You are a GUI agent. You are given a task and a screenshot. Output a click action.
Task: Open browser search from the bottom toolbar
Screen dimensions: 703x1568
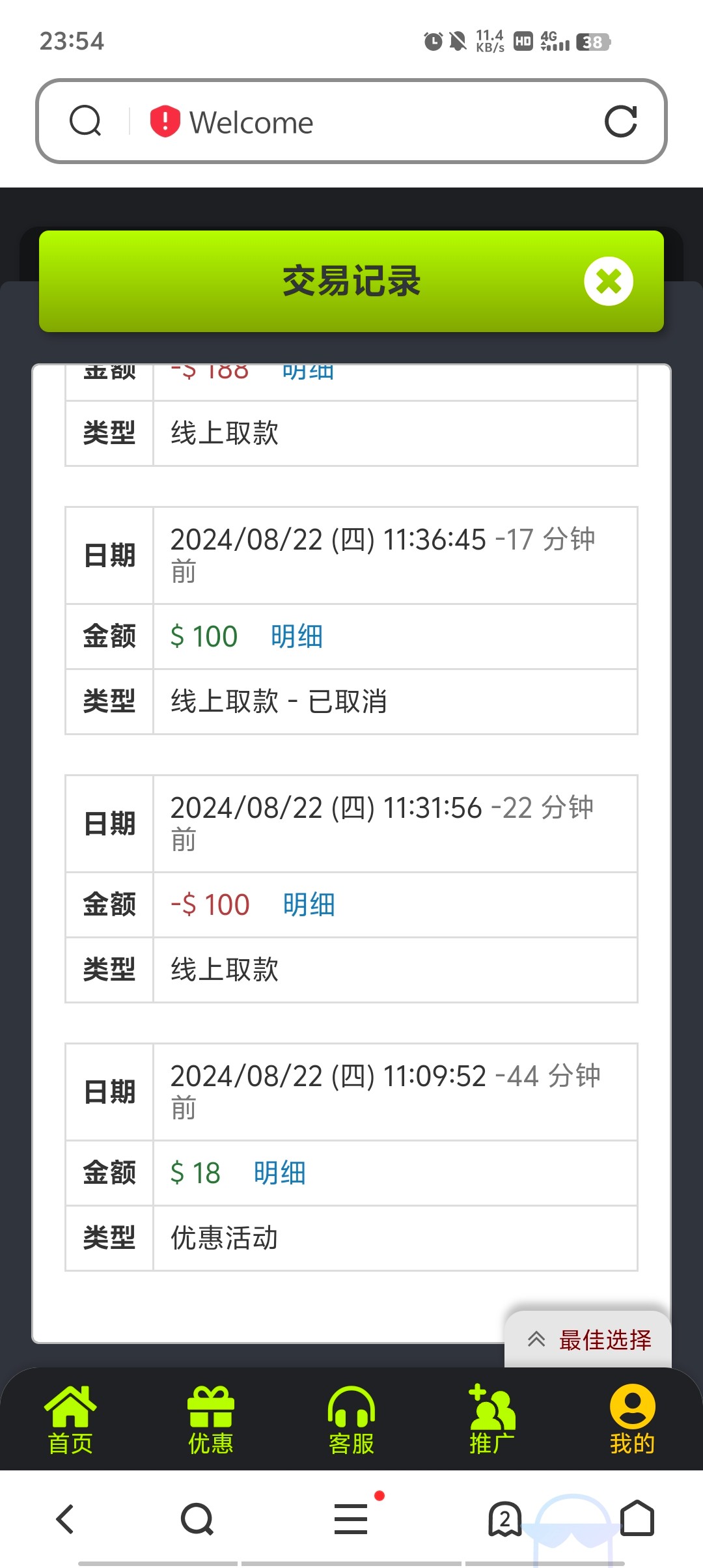coord(197,1519)
